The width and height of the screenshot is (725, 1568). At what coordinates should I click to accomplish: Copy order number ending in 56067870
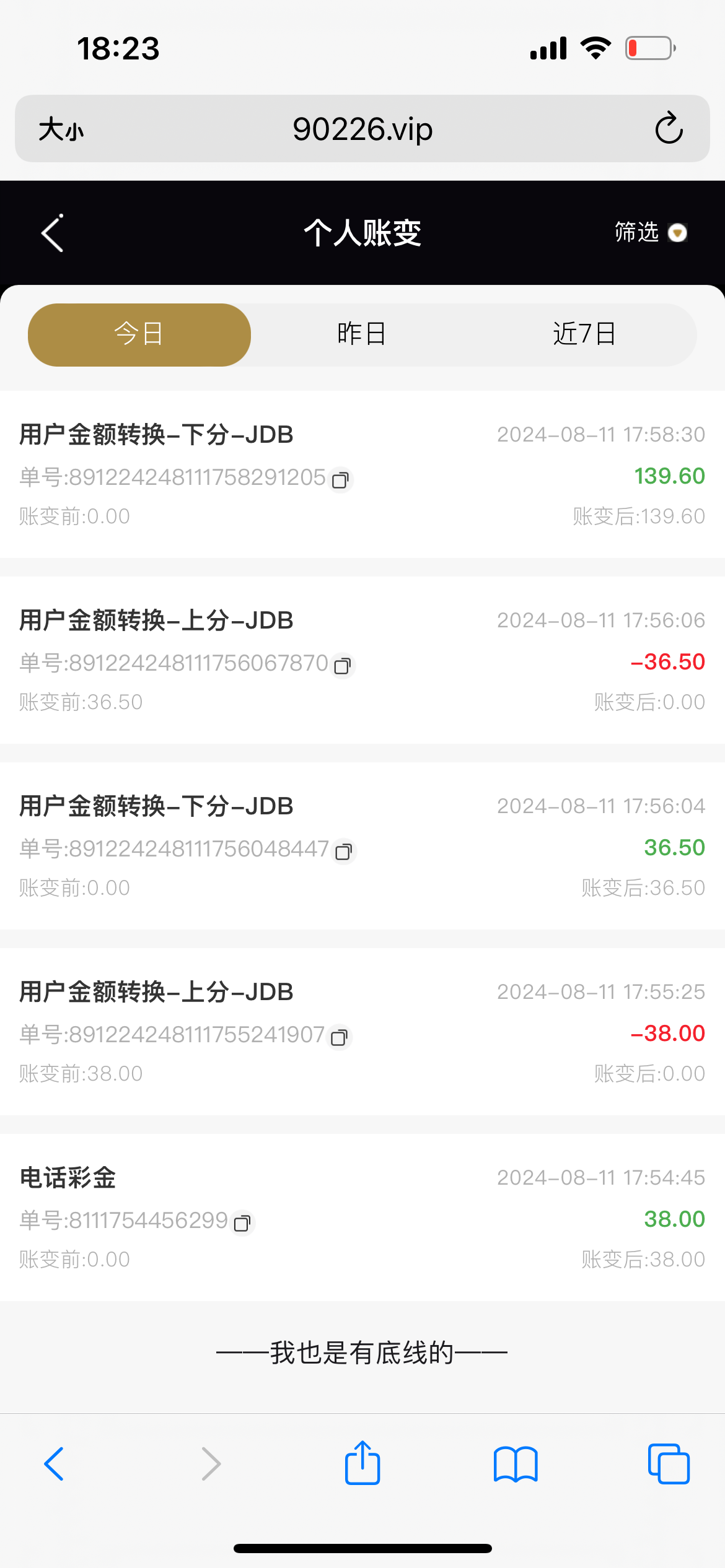coord(342,666)
